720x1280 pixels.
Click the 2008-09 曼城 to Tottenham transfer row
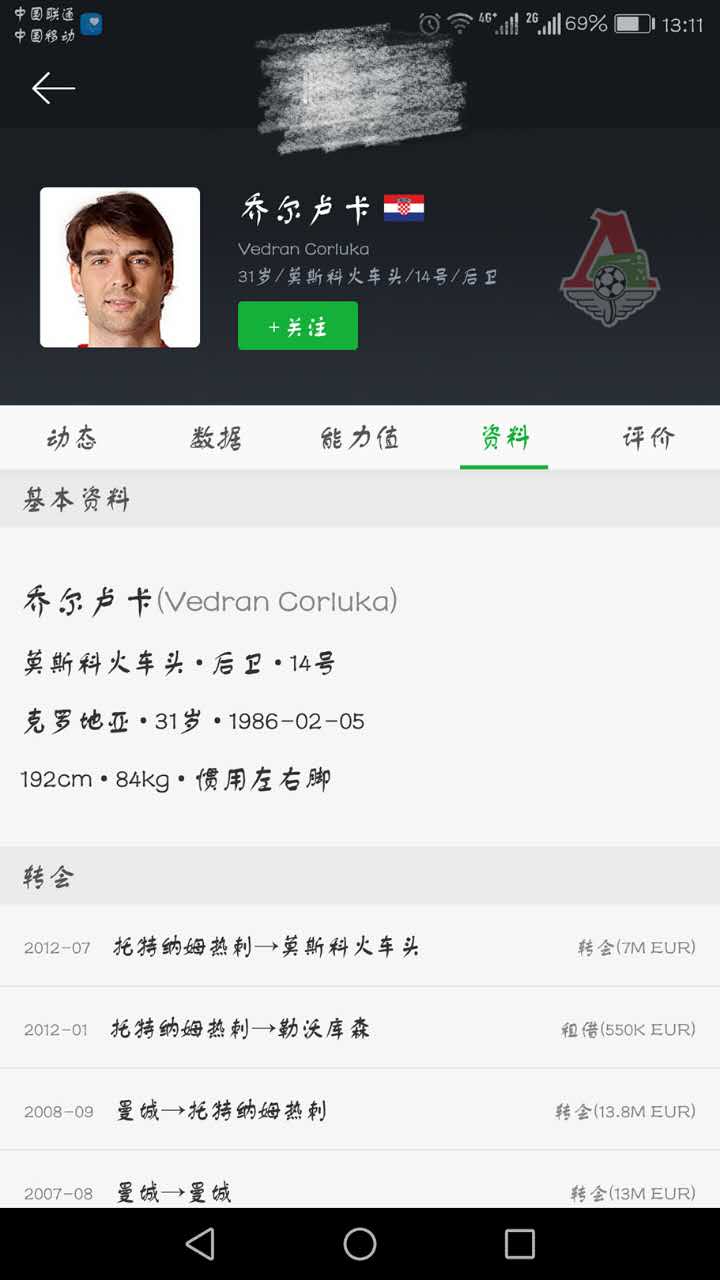coord(360,1110)
